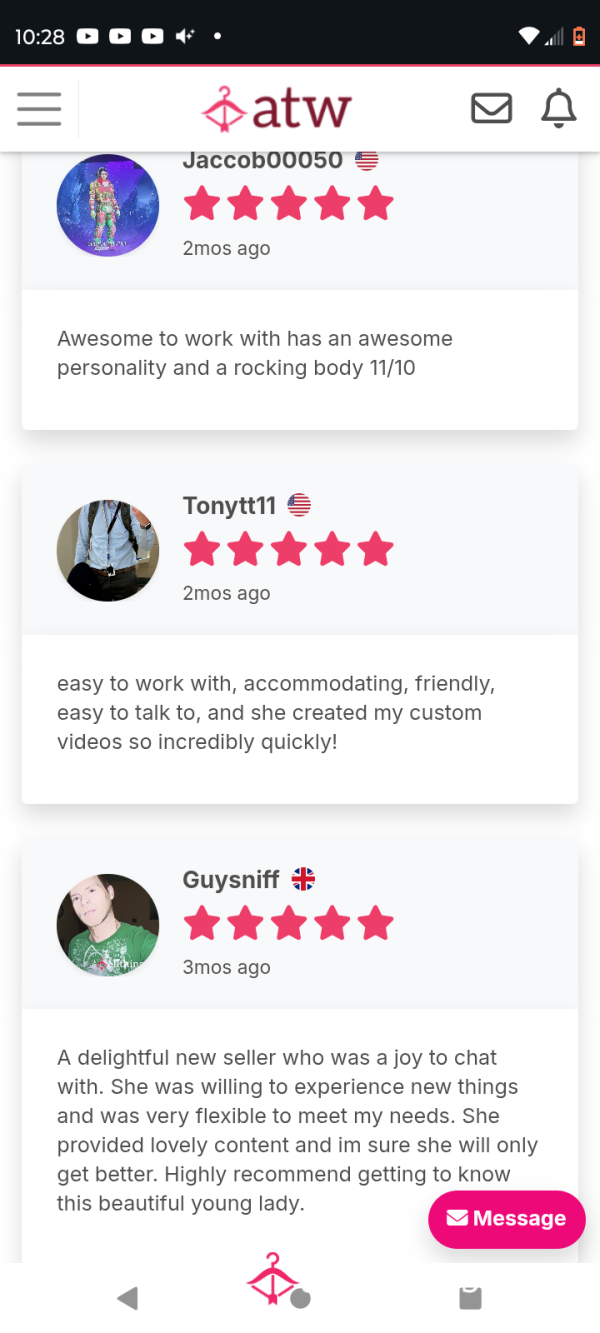Image resolution: width=600 pixels, height=1333 pixels.
Task: View Tonytt11's profile
Action: click(x=229, y=505)
